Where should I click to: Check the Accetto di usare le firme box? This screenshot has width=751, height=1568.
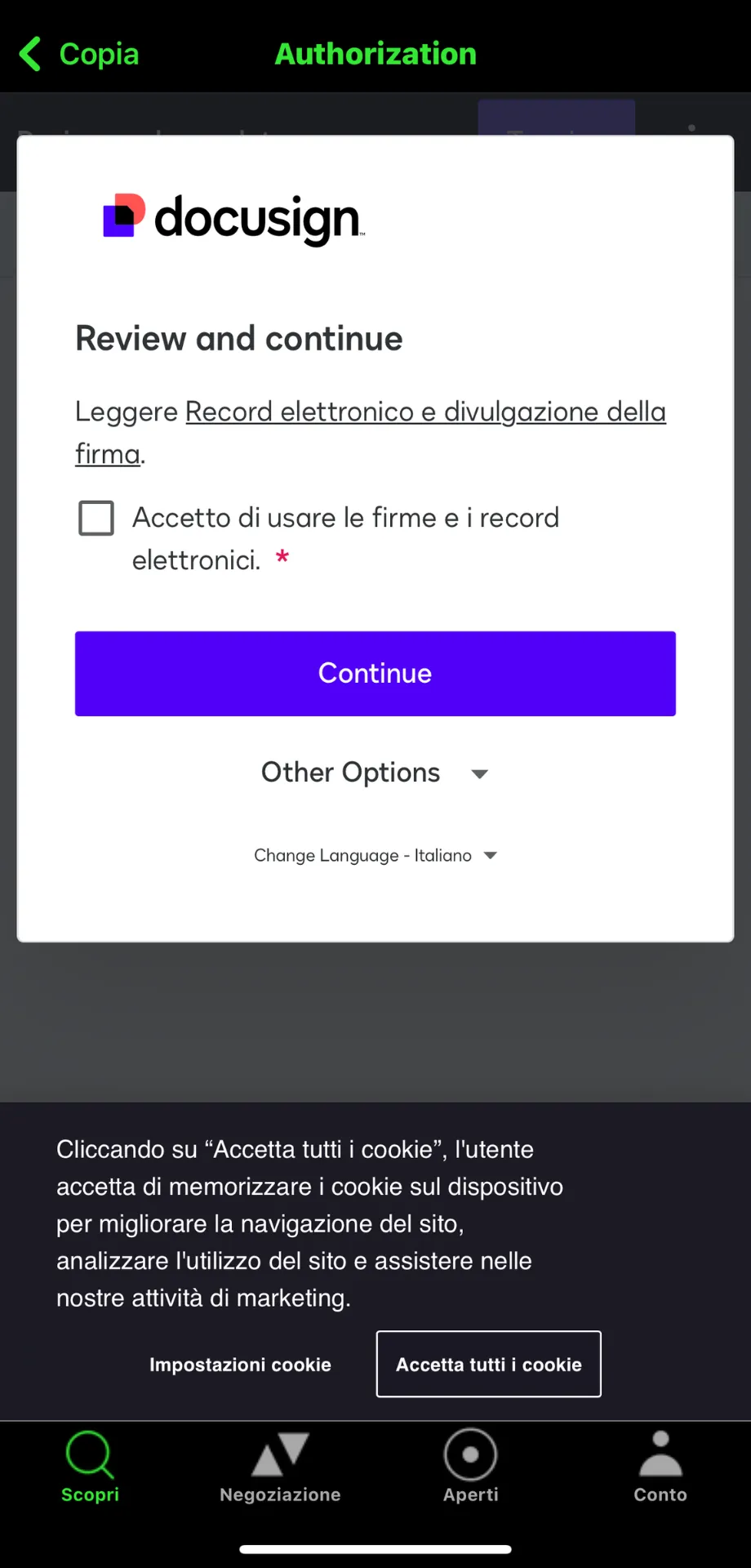(96, 518)
